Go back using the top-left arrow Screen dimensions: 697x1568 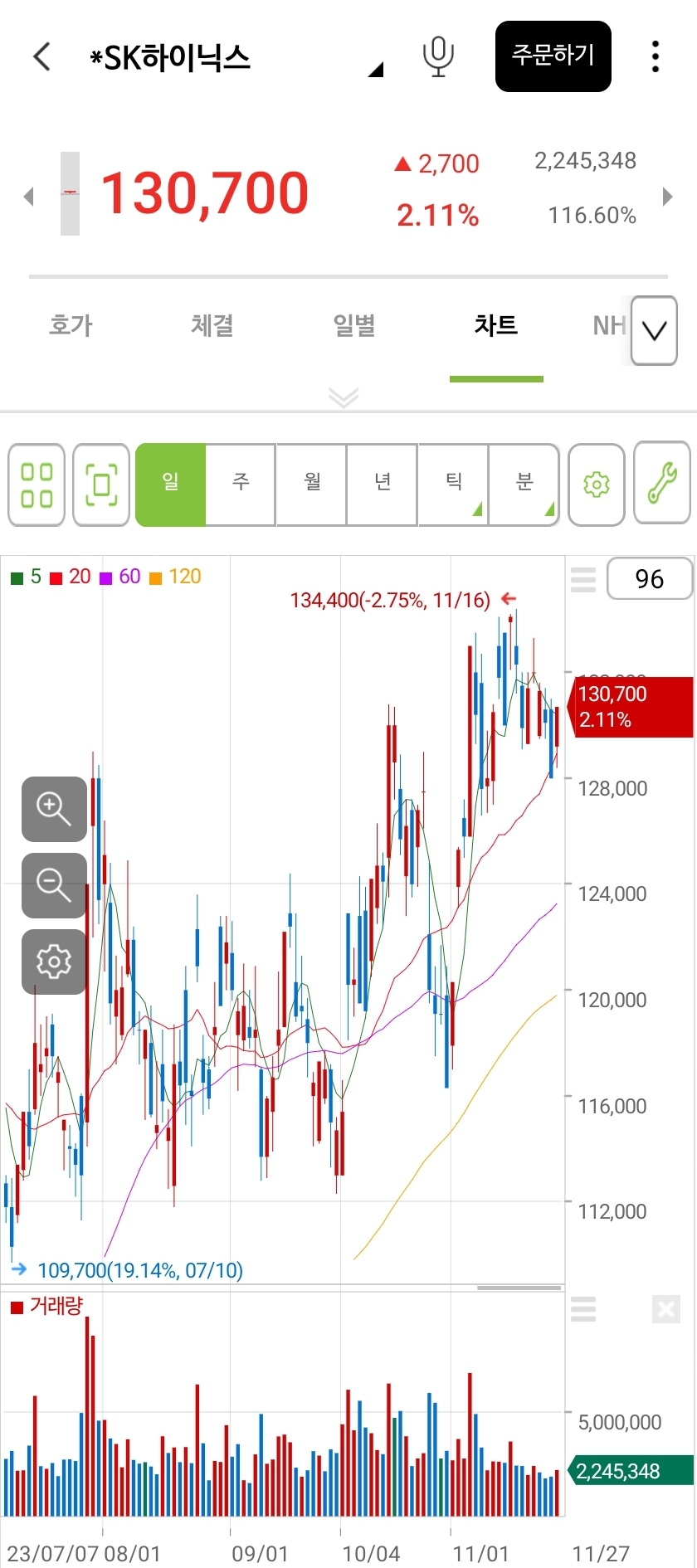[41, 56]
